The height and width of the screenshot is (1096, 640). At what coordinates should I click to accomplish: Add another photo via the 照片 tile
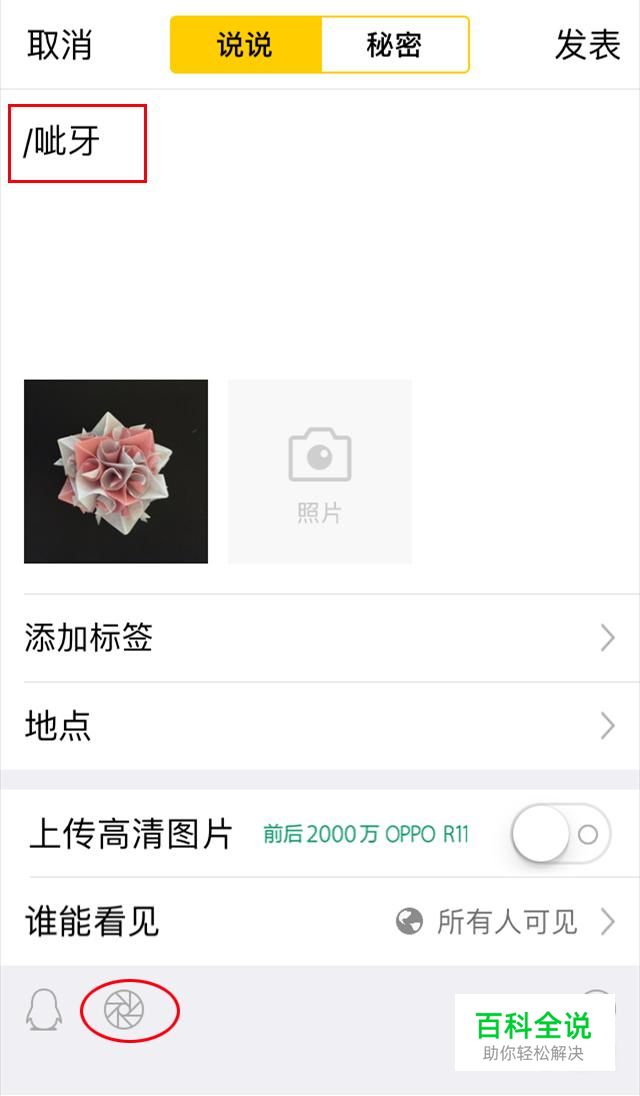coord(319,471)
